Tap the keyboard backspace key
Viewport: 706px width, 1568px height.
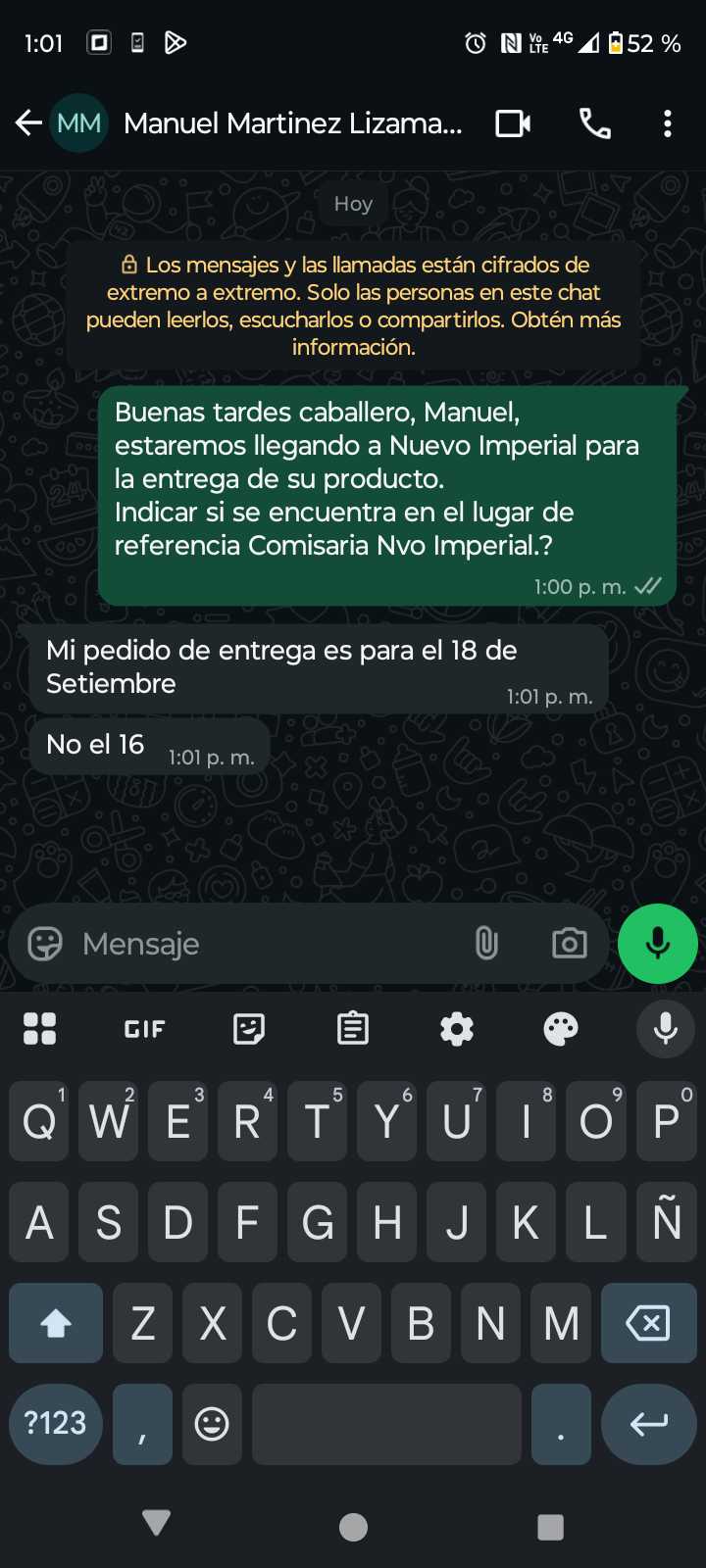[648, 1323]
